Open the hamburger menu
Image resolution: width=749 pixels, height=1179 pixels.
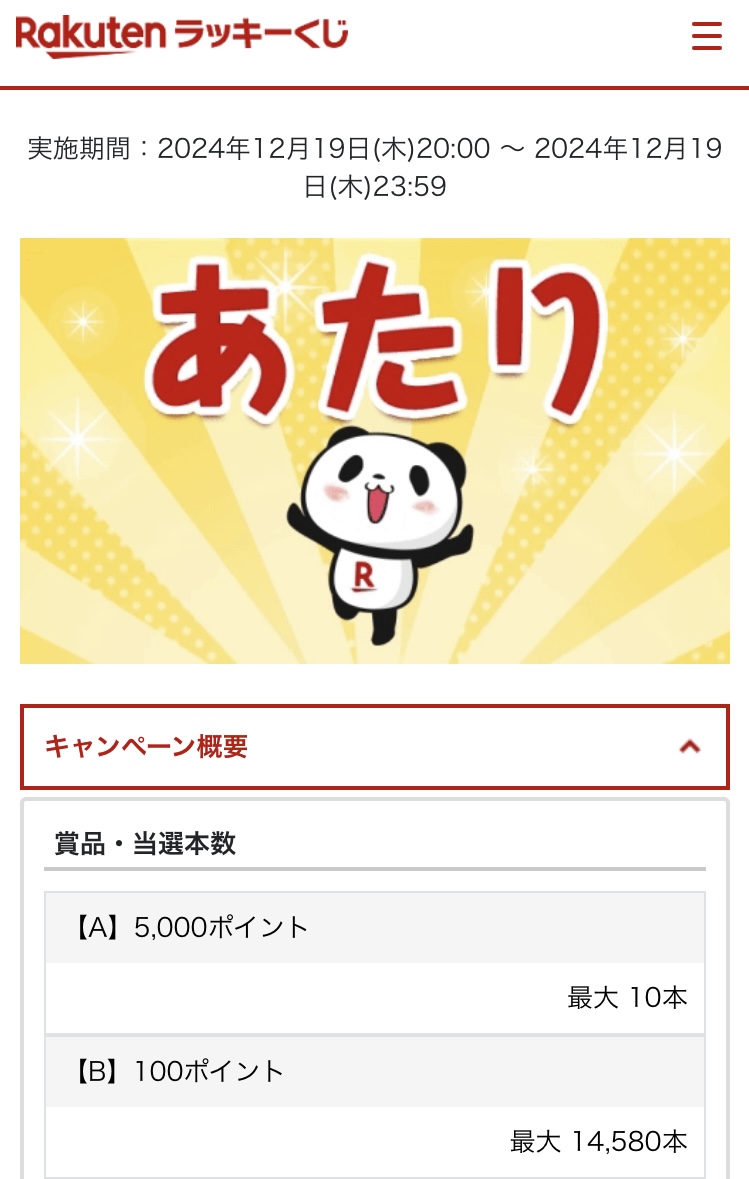tap(706, 36)
